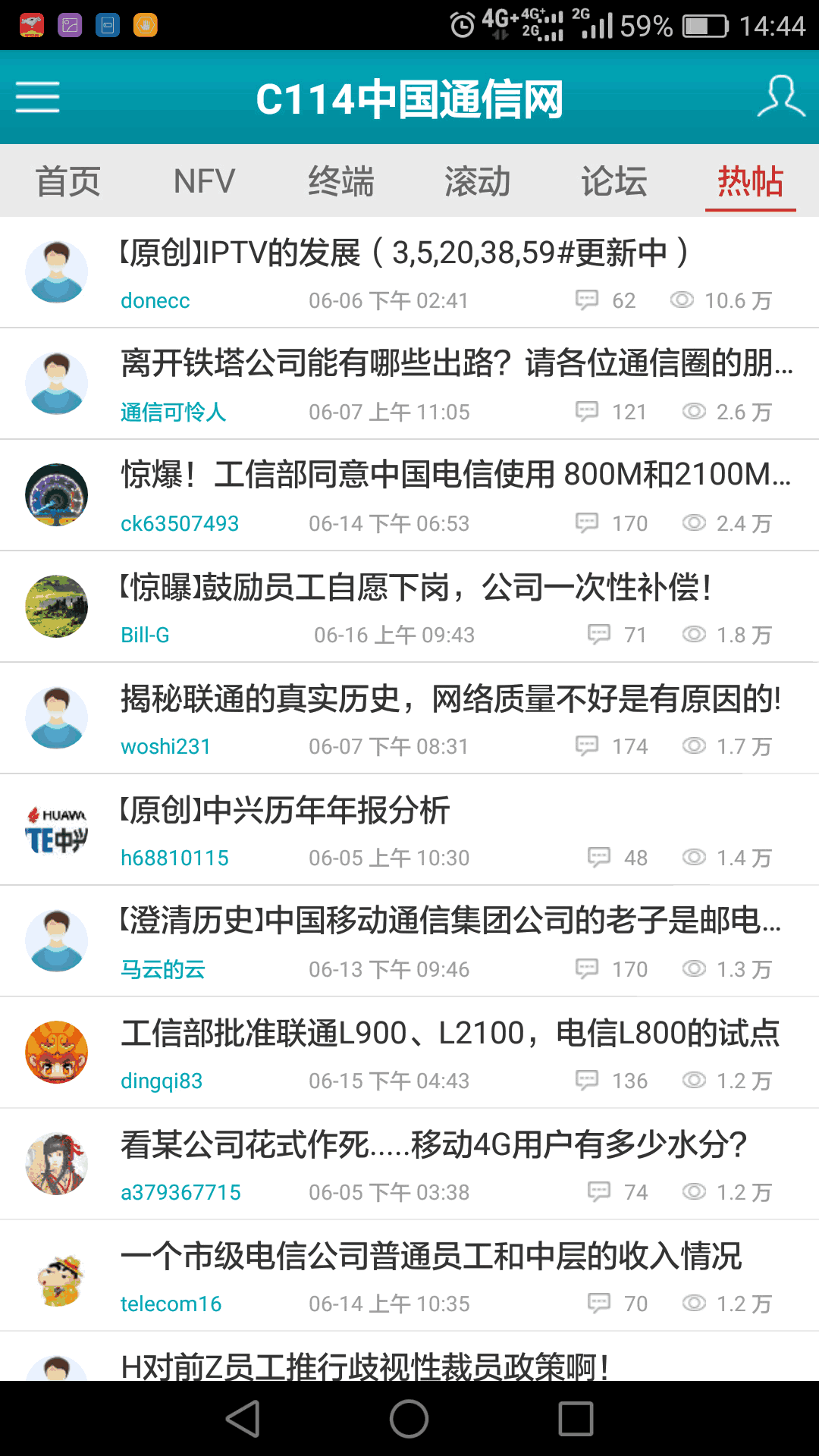The height and width of the screenshot is (1456, 819).
Task: Tap the system back button
Action: pos(243,1419)
